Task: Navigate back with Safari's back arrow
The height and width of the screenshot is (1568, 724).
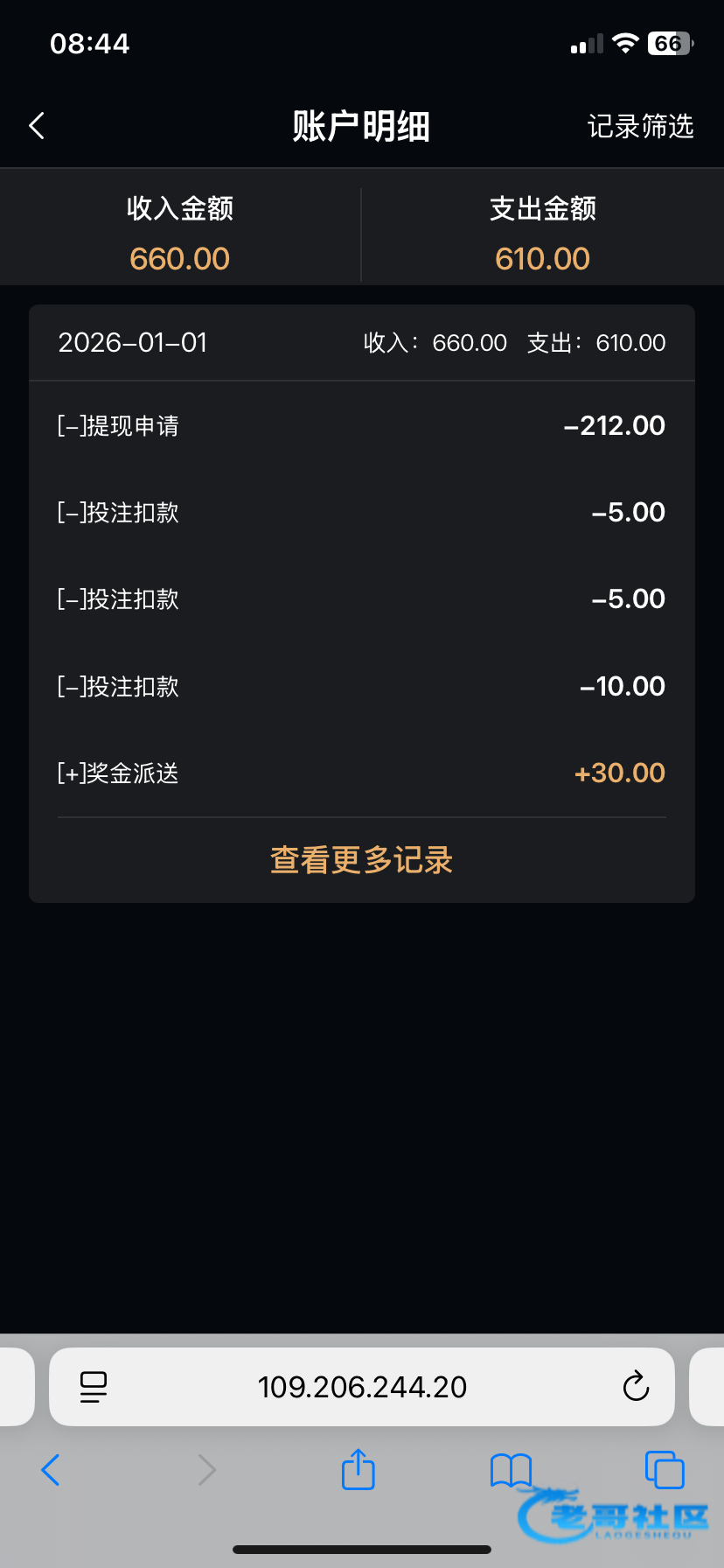Action: [51, 1470]
